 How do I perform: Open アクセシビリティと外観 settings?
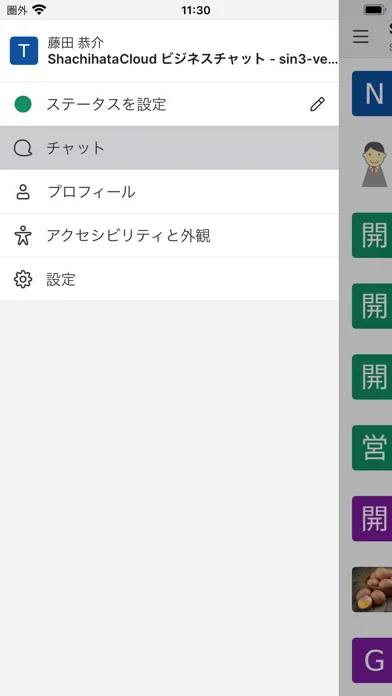tap(169, 235)
